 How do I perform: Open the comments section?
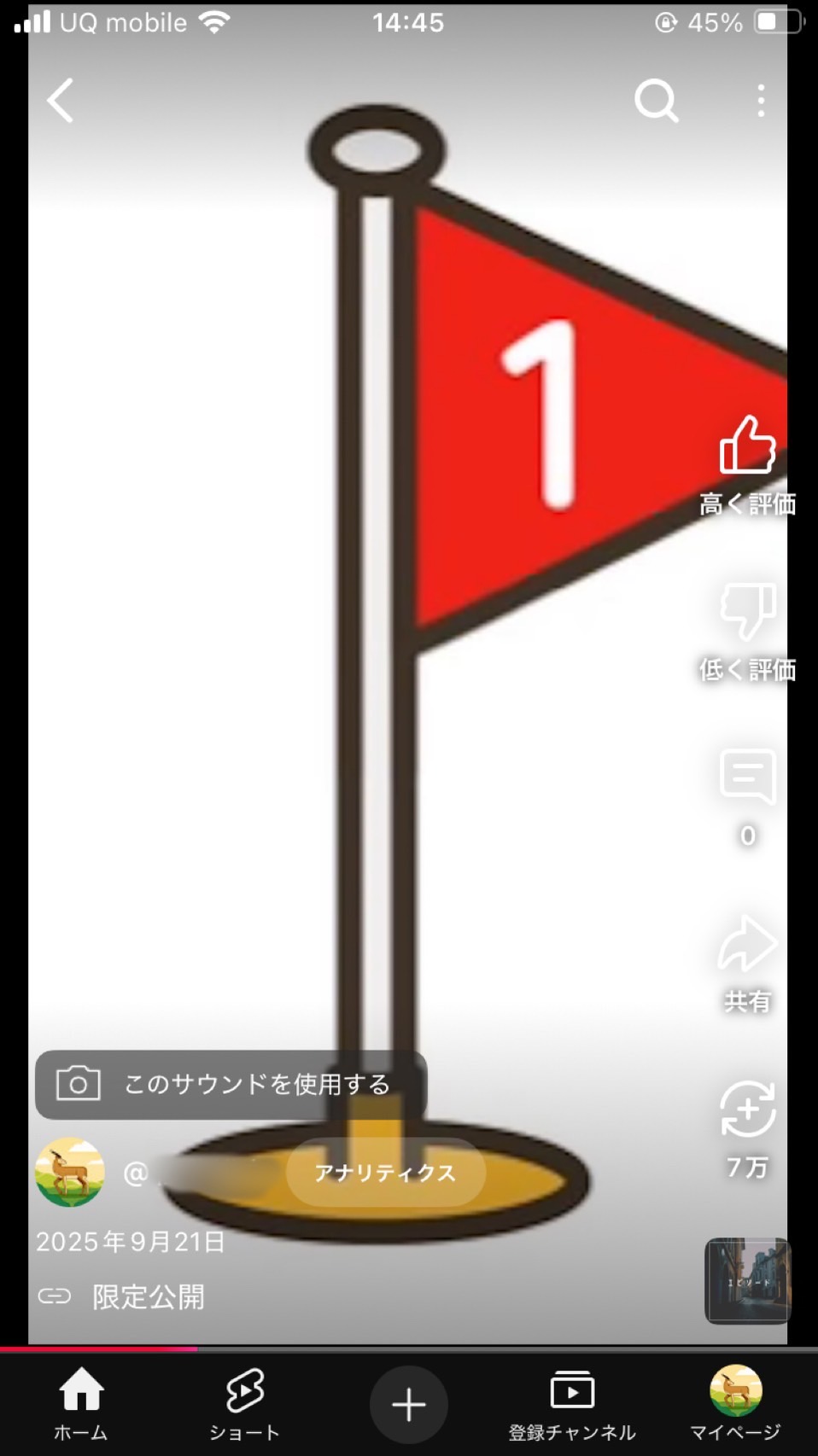click(x=747, y=777)
